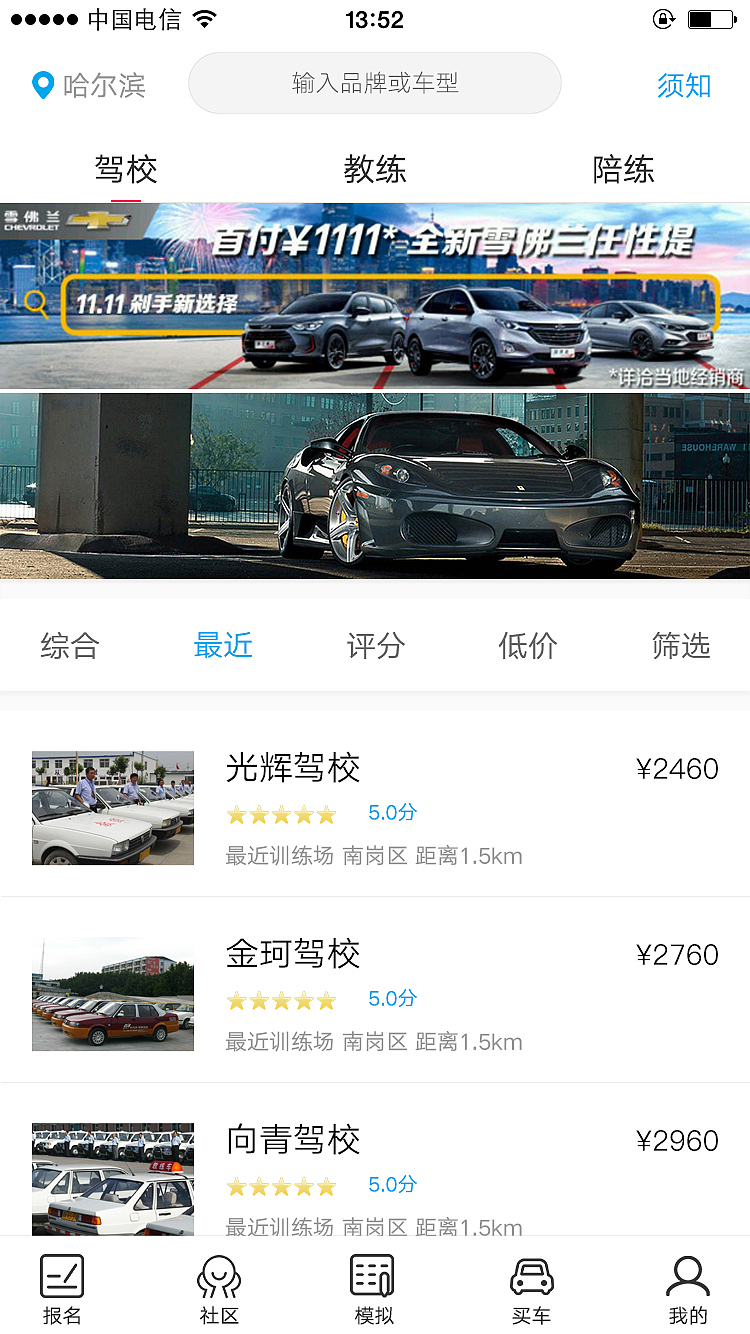750x1334 pixels.
Task: Open the 须知 notice link
Action: (x=684, y=85)
